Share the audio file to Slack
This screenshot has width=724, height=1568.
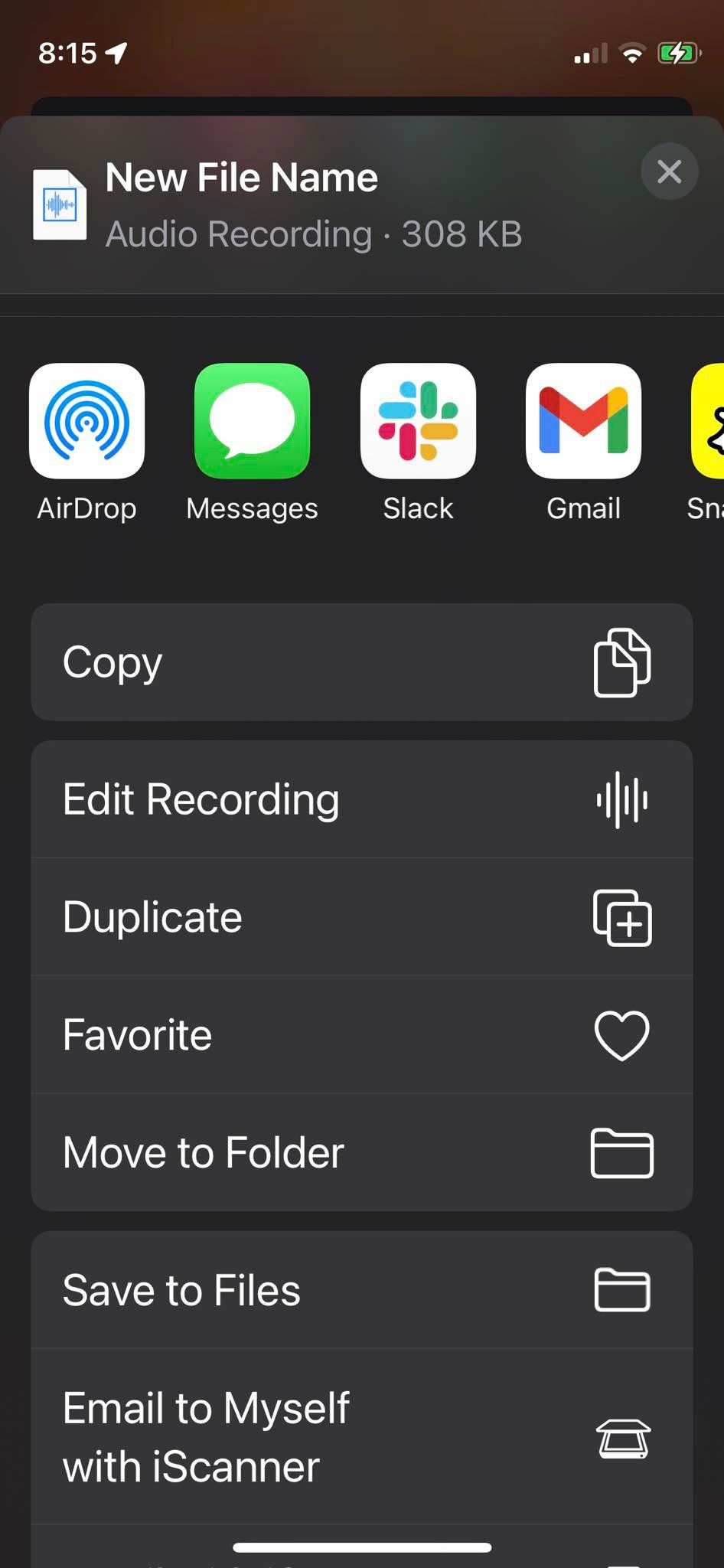pos(418,421)
